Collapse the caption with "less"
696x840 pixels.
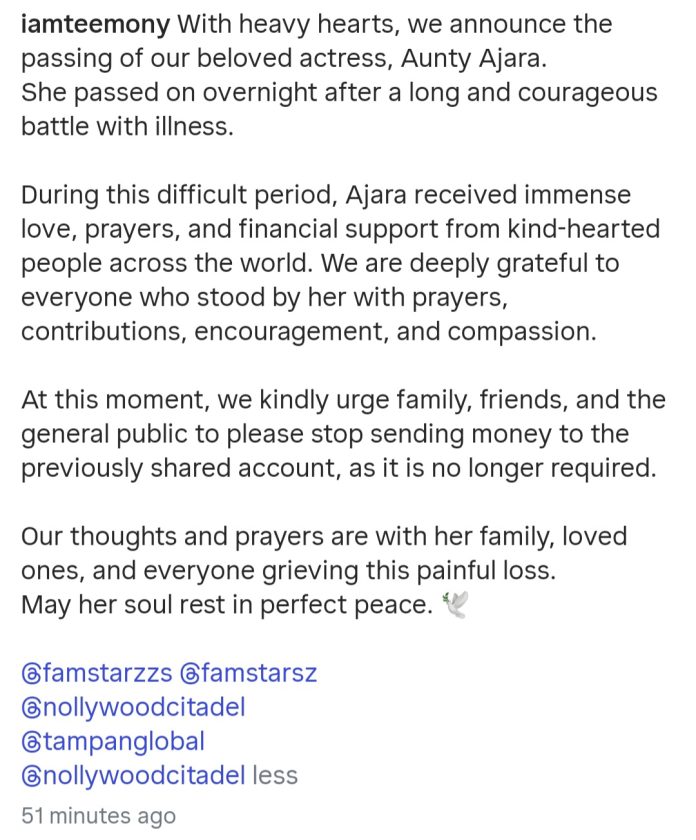pyautogui.click(x=275, y=775)
